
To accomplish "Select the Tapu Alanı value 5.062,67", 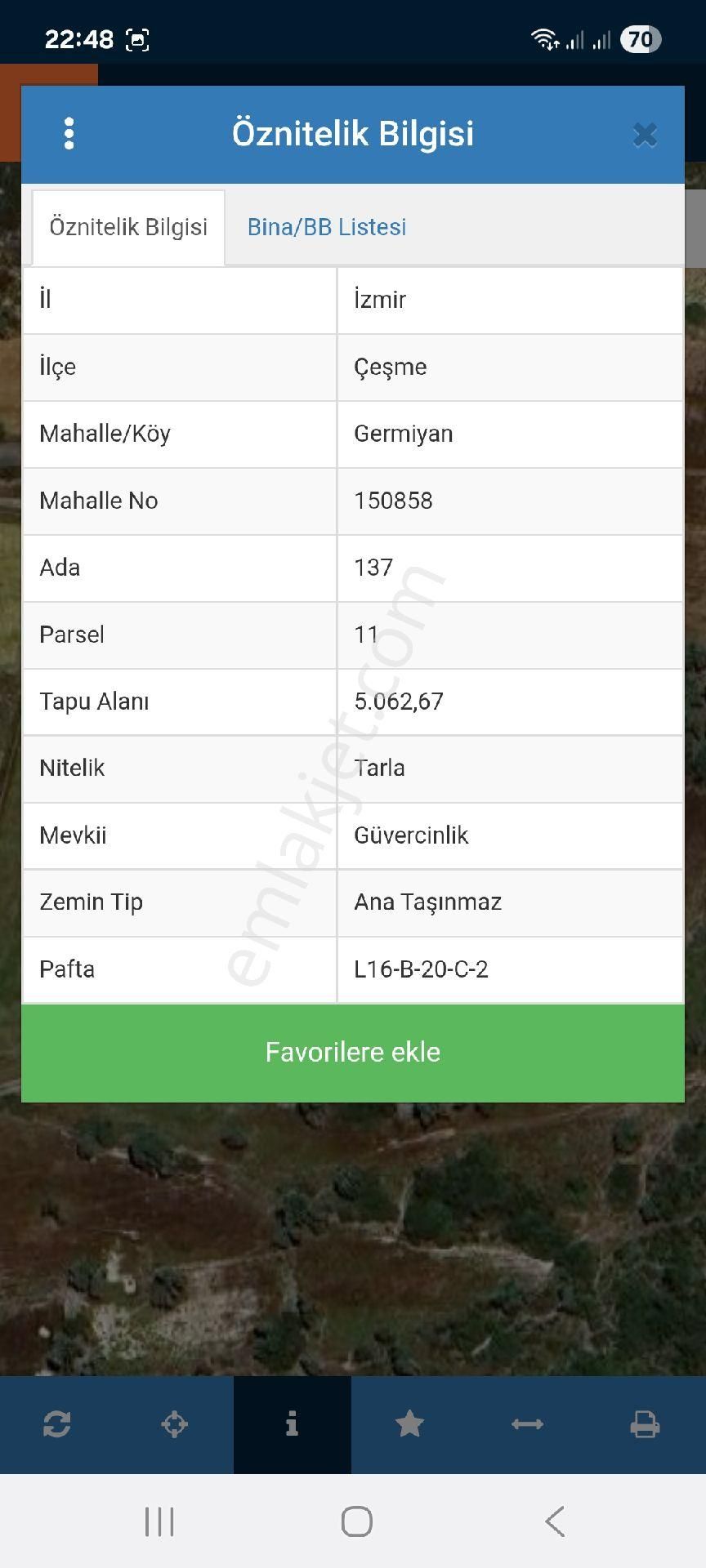I will click(400, 702).
